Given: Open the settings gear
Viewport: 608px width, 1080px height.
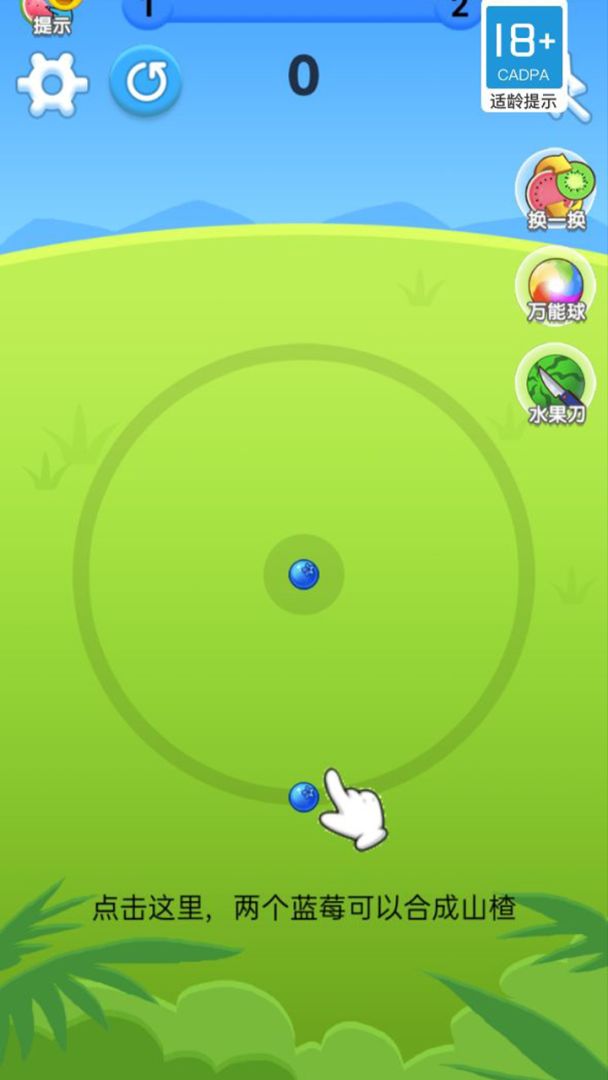Looking at the screenshot, I should click(x=52, y=83).
